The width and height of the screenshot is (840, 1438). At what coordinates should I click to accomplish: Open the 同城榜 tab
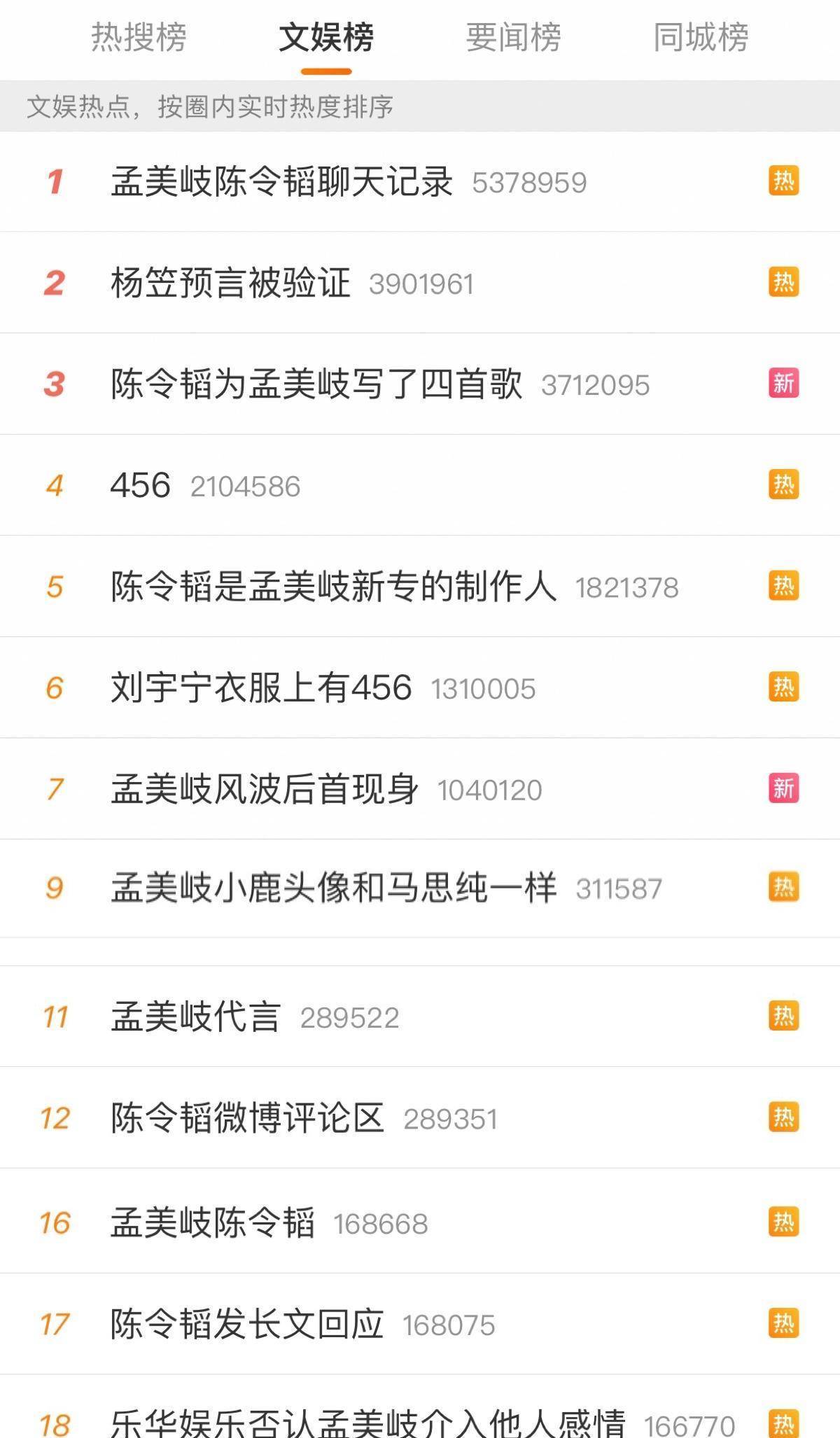701,37
